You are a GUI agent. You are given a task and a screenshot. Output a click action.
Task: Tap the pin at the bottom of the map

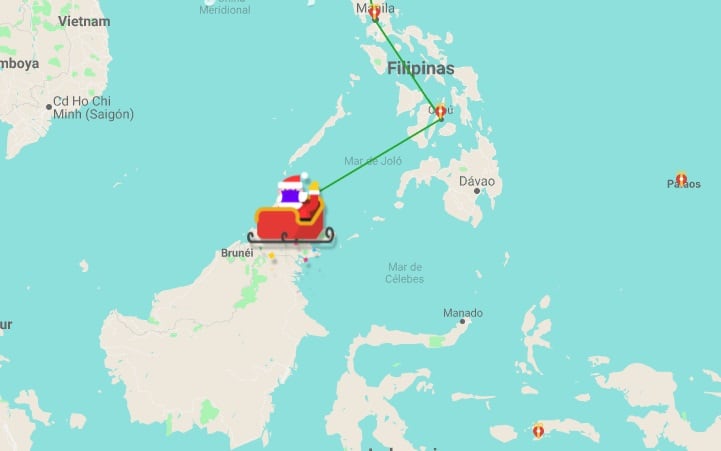tap(539, 430)
